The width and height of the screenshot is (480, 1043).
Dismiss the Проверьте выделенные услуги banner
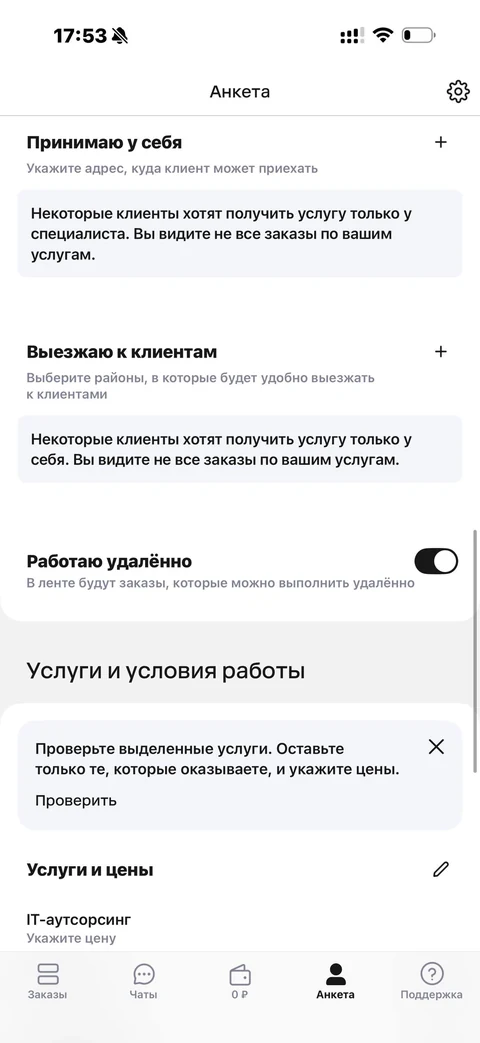coord(436,747)
